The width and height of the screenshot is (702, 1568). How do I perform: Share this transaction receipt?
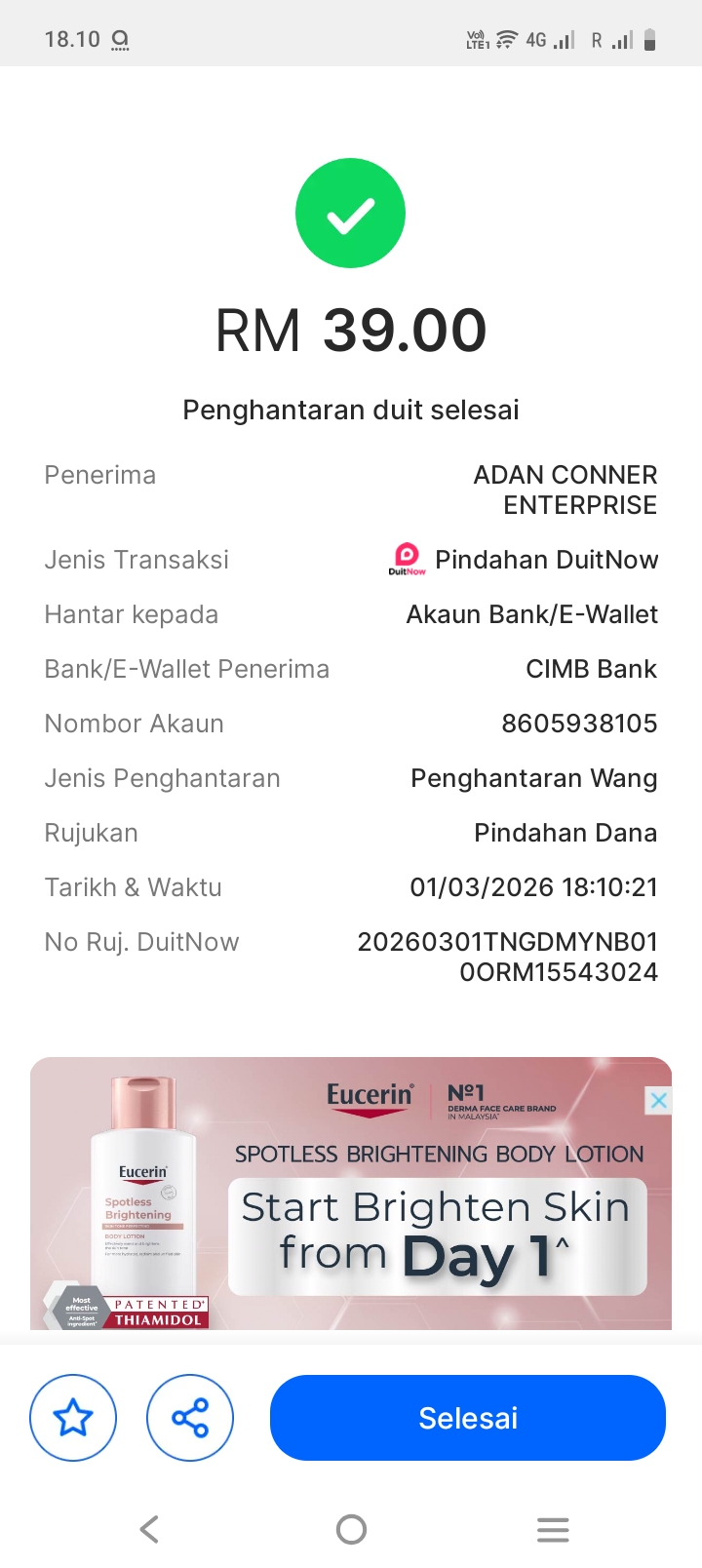pyautogui.click(x=190, y=1417)
